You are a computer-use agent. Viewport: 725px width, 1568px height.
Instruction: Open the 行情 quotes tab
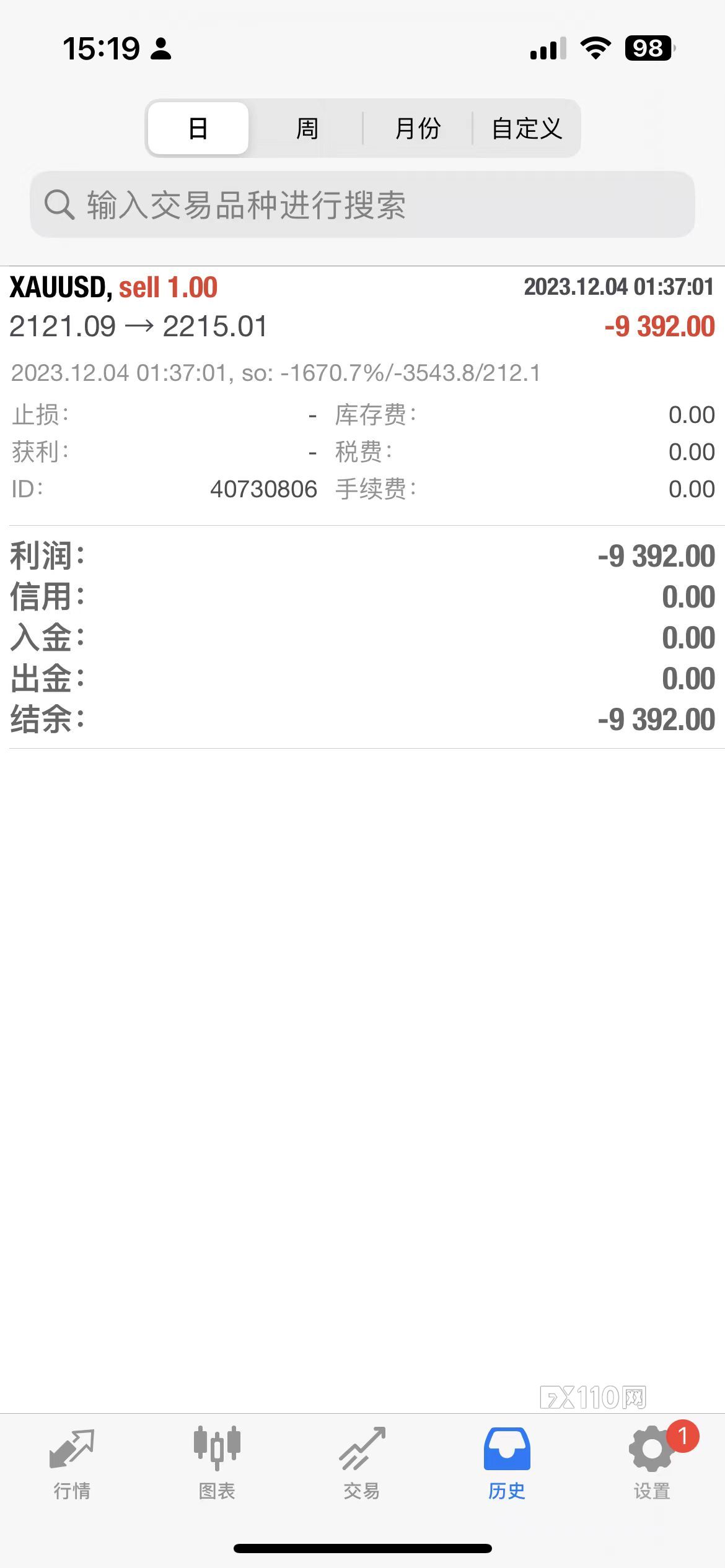72,1463
